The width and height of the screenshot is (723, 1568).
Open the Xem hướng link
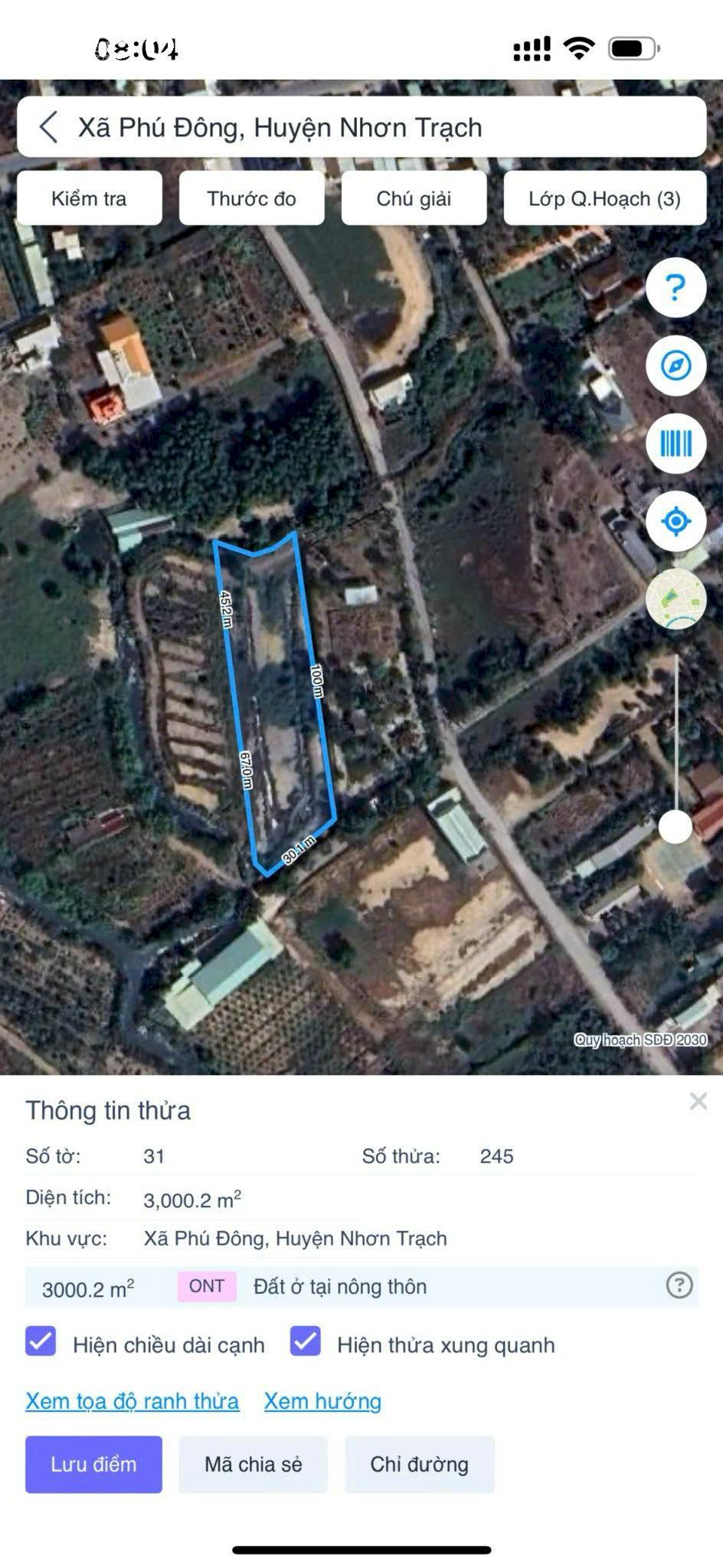coord(322,1401)
